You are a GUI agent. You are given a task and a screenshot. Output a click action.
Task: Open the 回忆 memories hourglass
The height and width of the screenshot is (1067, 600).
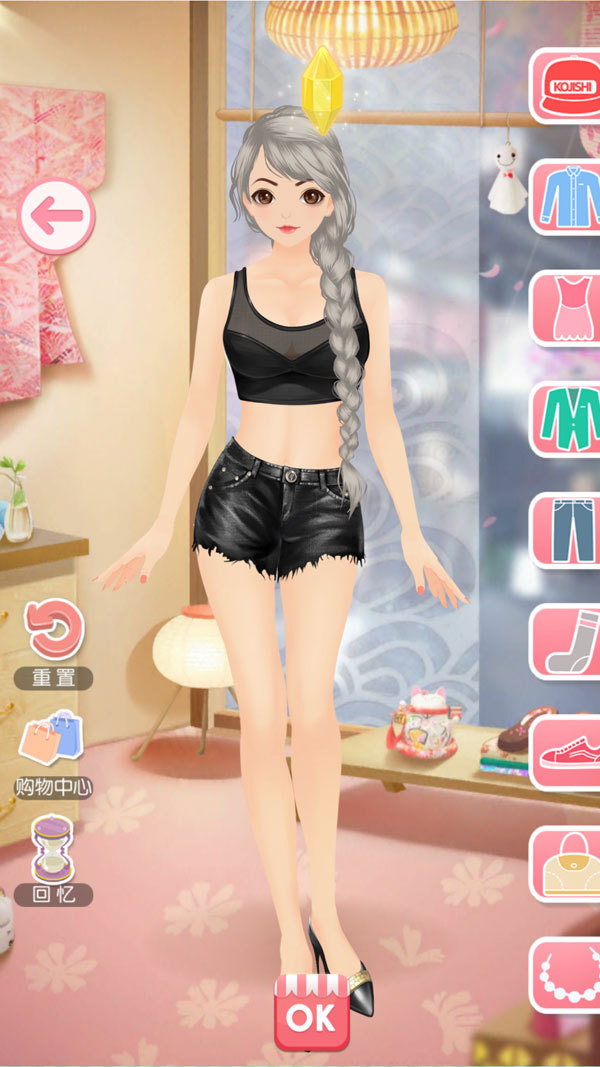tap(53, 860)
